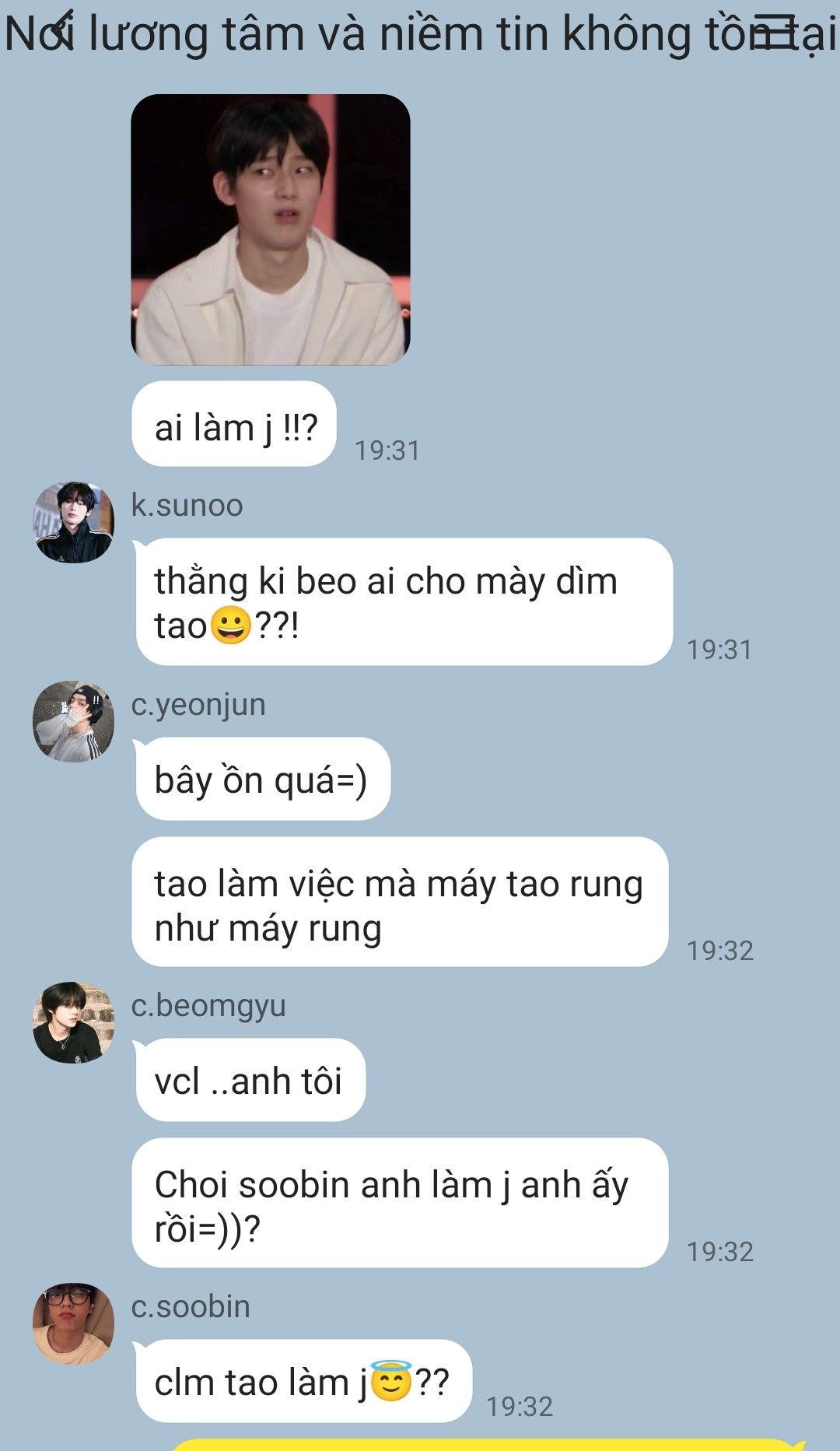The height and width of the screenshot is (1451, 840).
Task: Open c.soobin's profile avatar
Action: pyautogui.click(x=74, y=1323)
